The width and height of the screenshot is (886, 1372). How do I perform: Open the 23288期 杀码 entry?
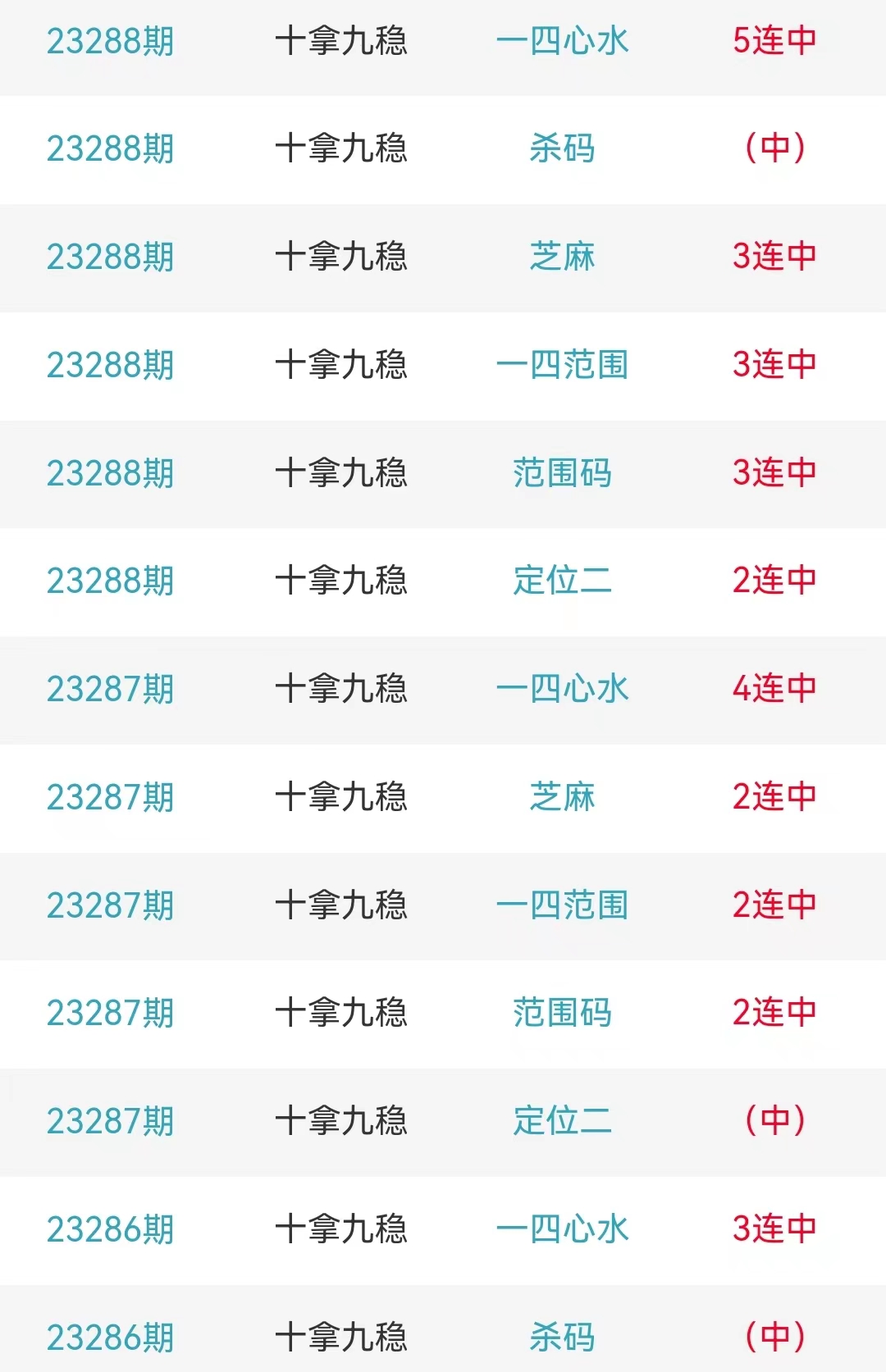pyautogui.click(x=443, y=148)
